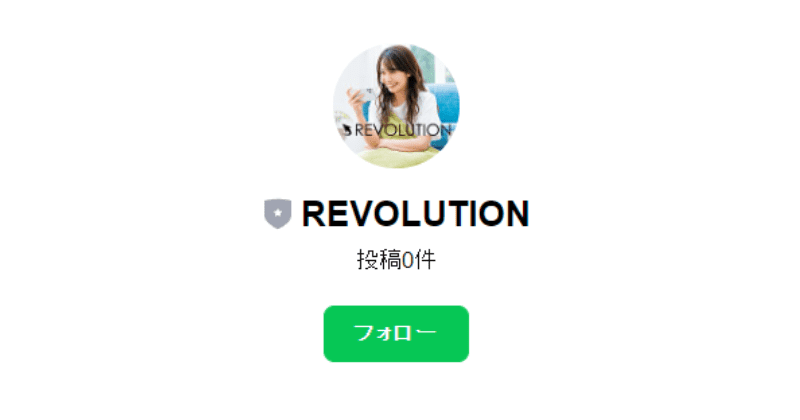Viewport: 800px width, 420px height.
Task: Open the REVOLUTION profile picture
Action: (396, 105)
